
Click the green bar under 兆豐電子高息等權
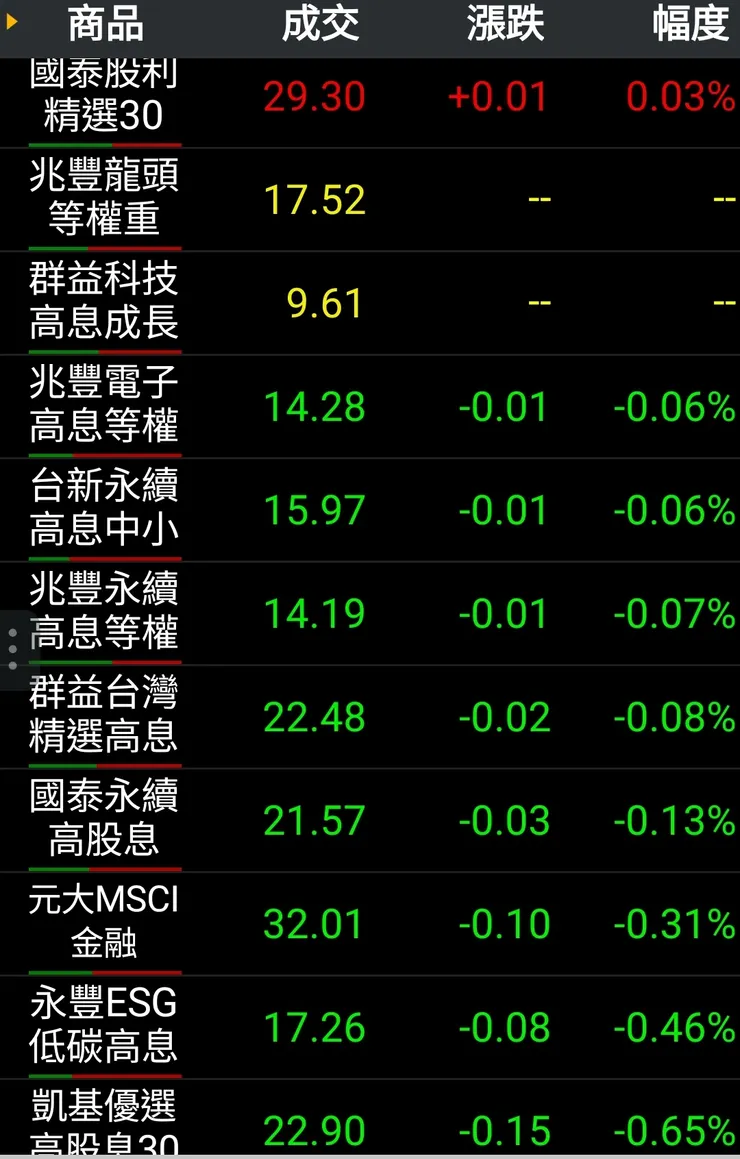coord(103,455)
